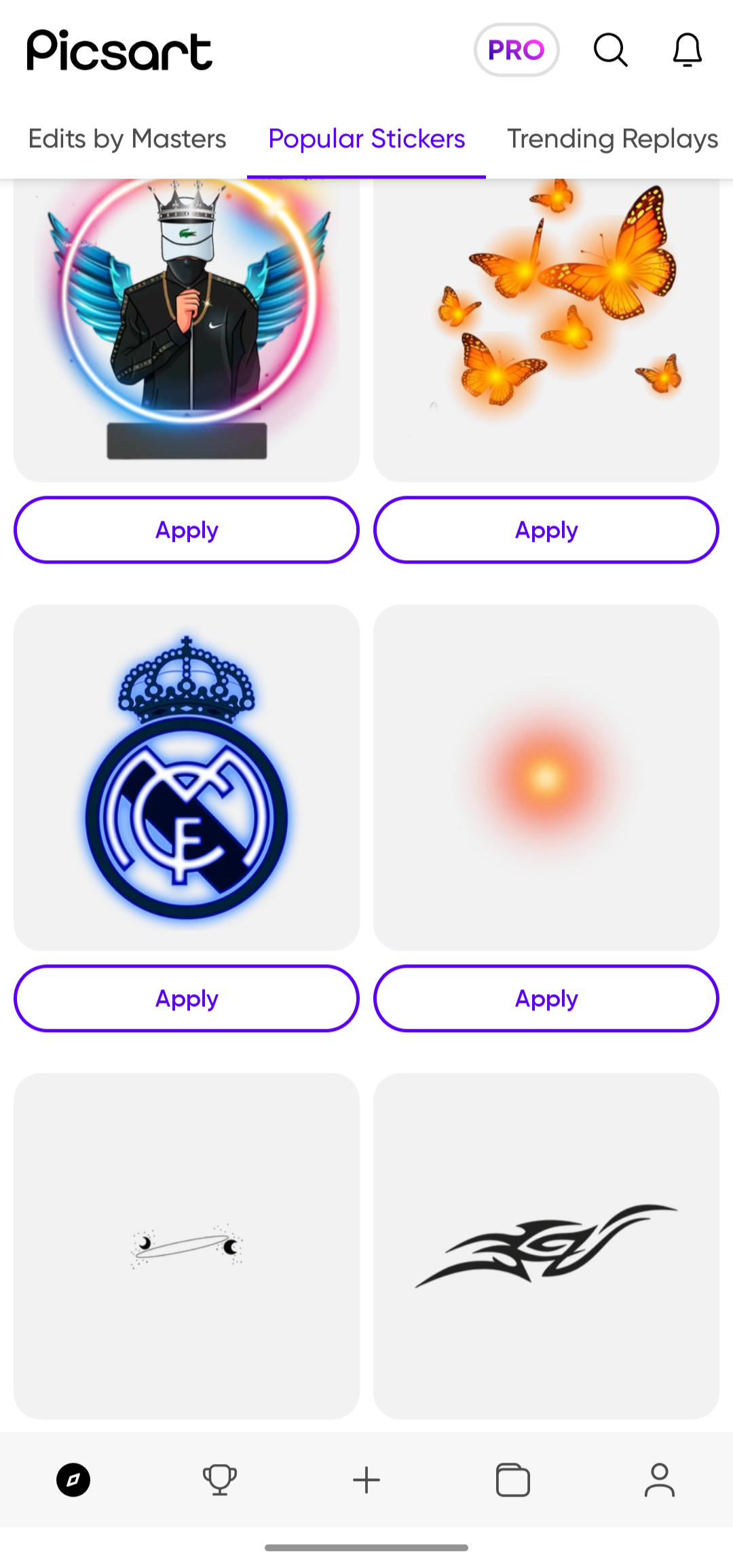This screenshot has height=1568, width=733.
Task: Open the search icon
Action: coord(610,50)
